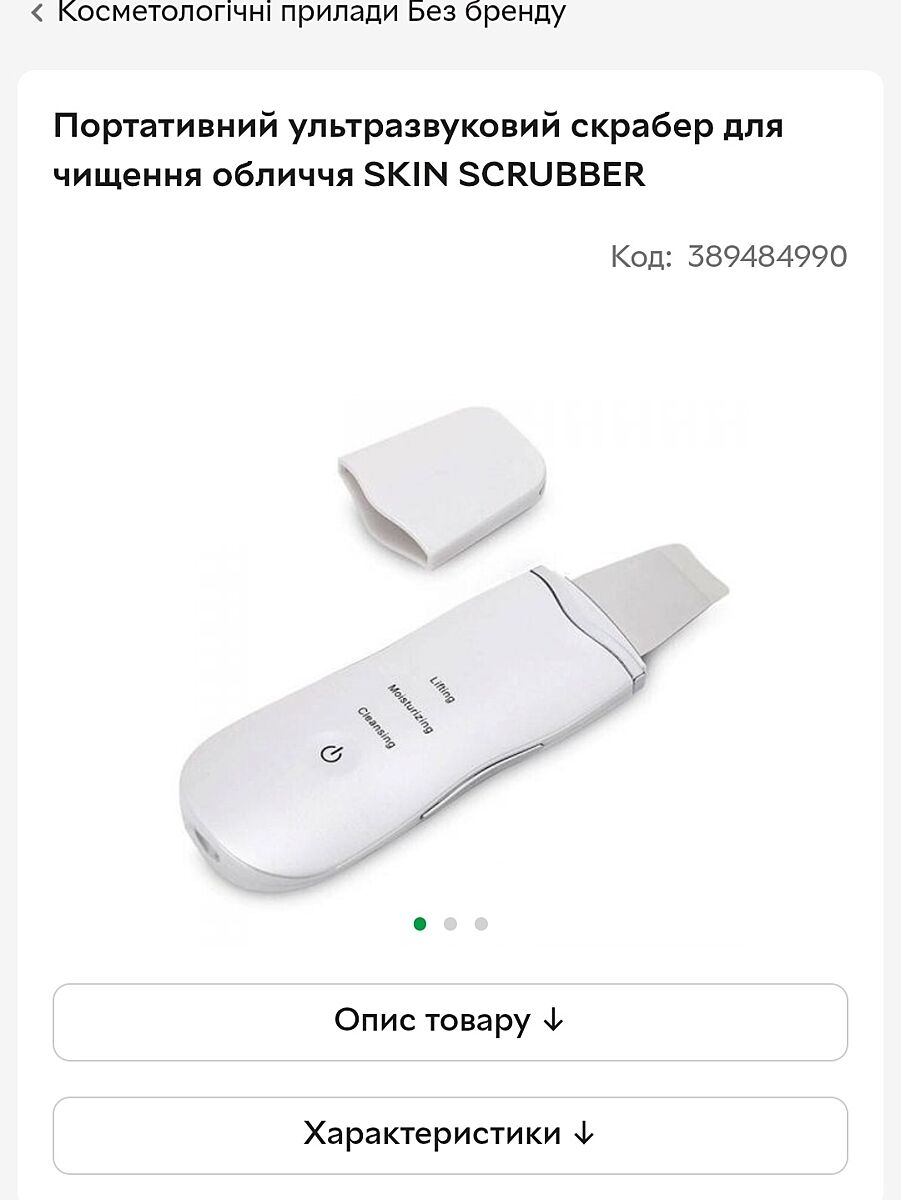Expand Опис товару section
This screenshot has width=901, height=1200.
(x=450, y=1021)
